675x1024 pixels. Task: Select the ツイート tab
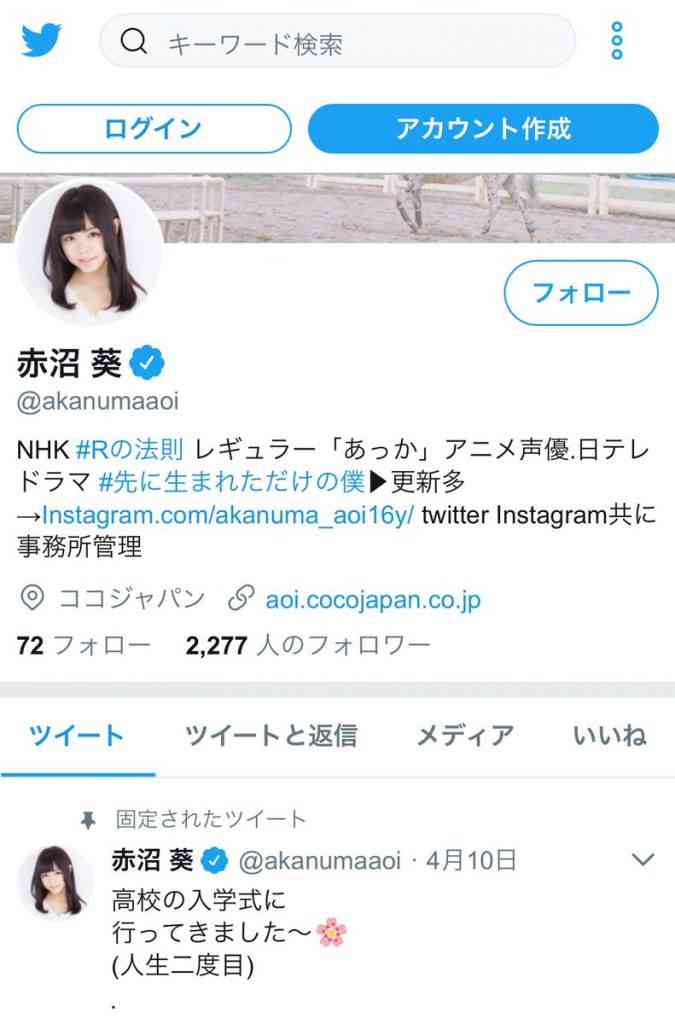(77, 737)
